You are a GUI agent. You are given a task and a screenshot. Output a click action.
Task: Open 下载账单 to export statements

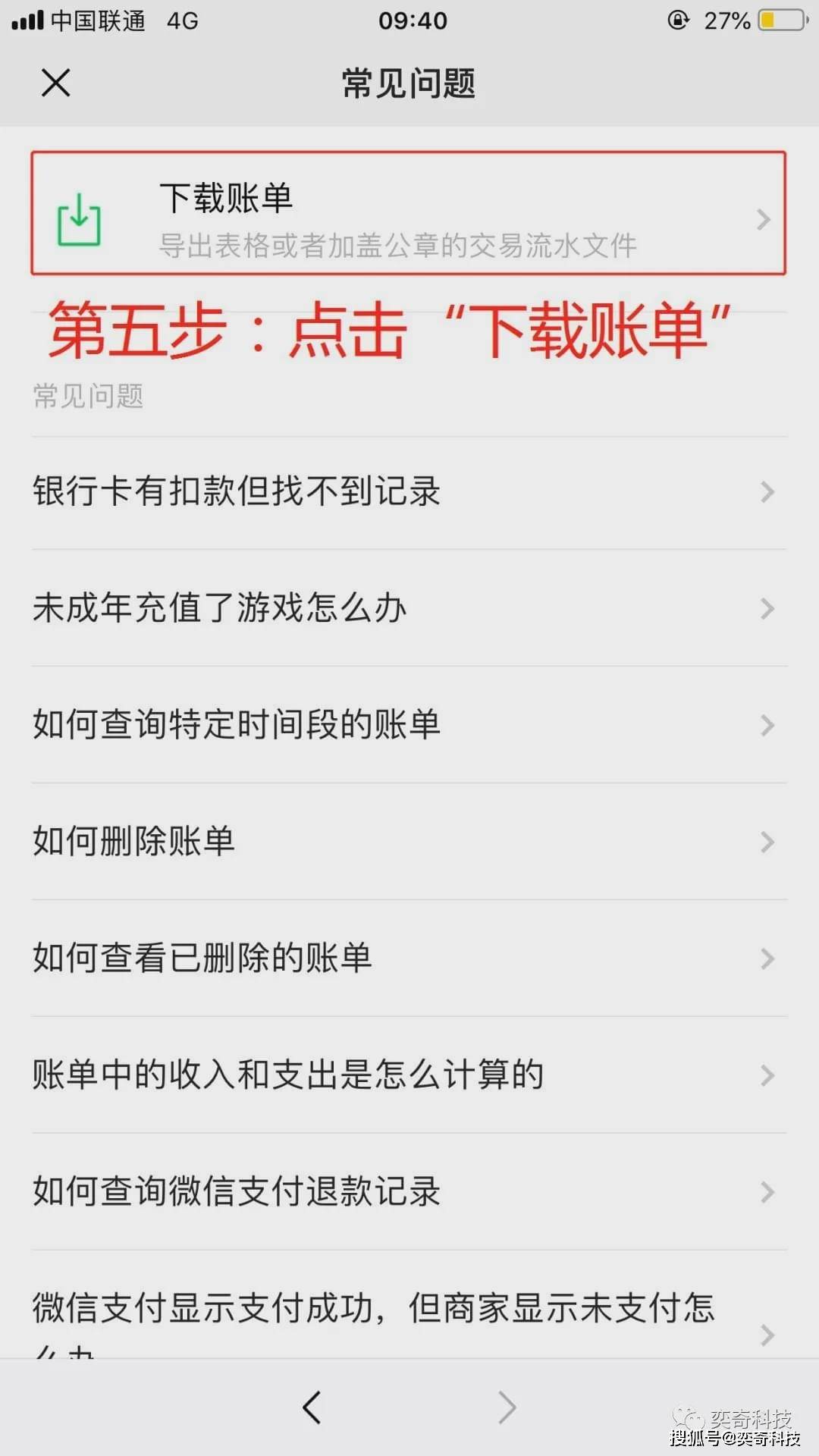(408, 214)
